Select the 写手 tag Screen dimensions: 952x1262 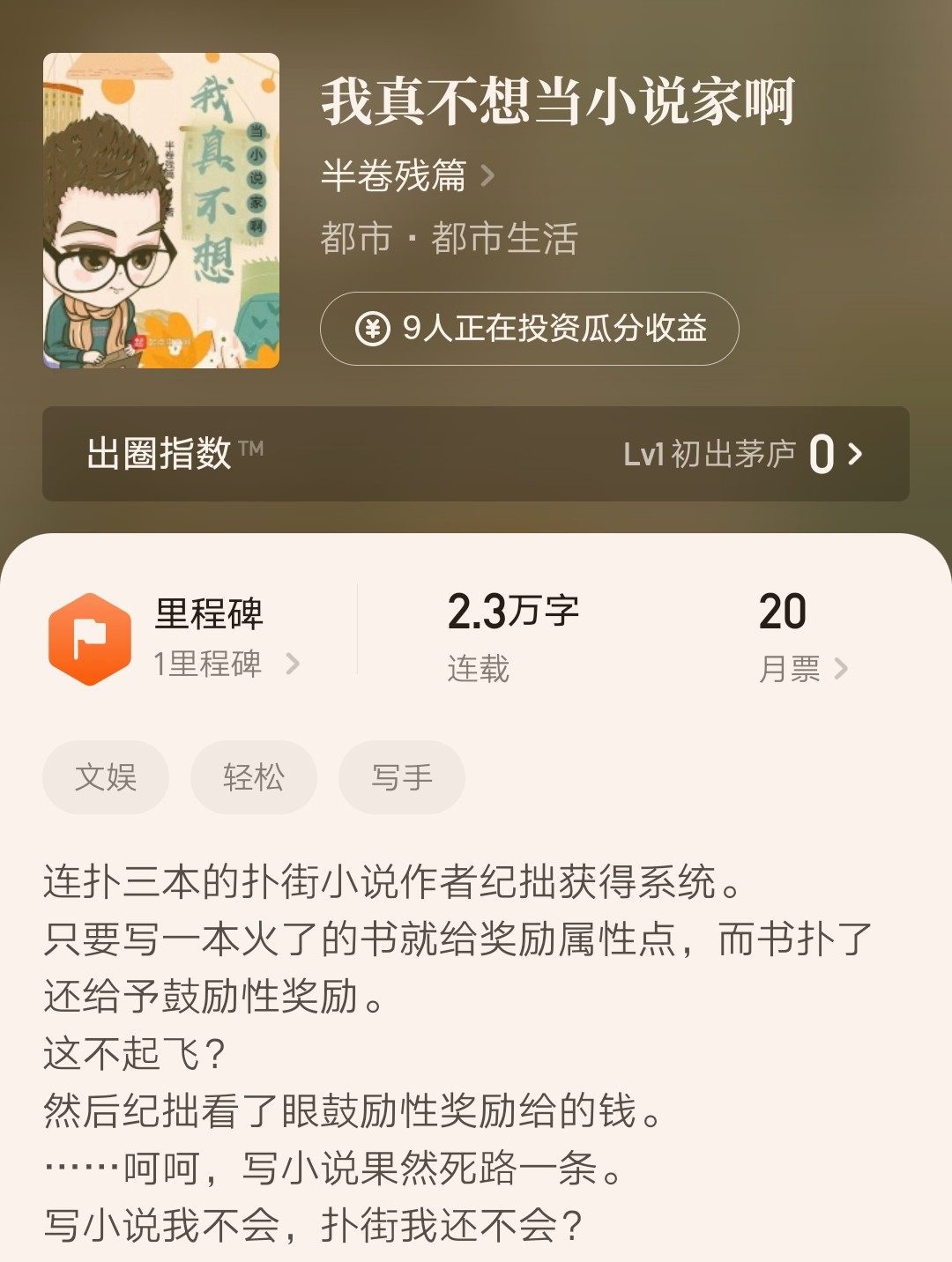pyautogui.click(x=402, y=777)
